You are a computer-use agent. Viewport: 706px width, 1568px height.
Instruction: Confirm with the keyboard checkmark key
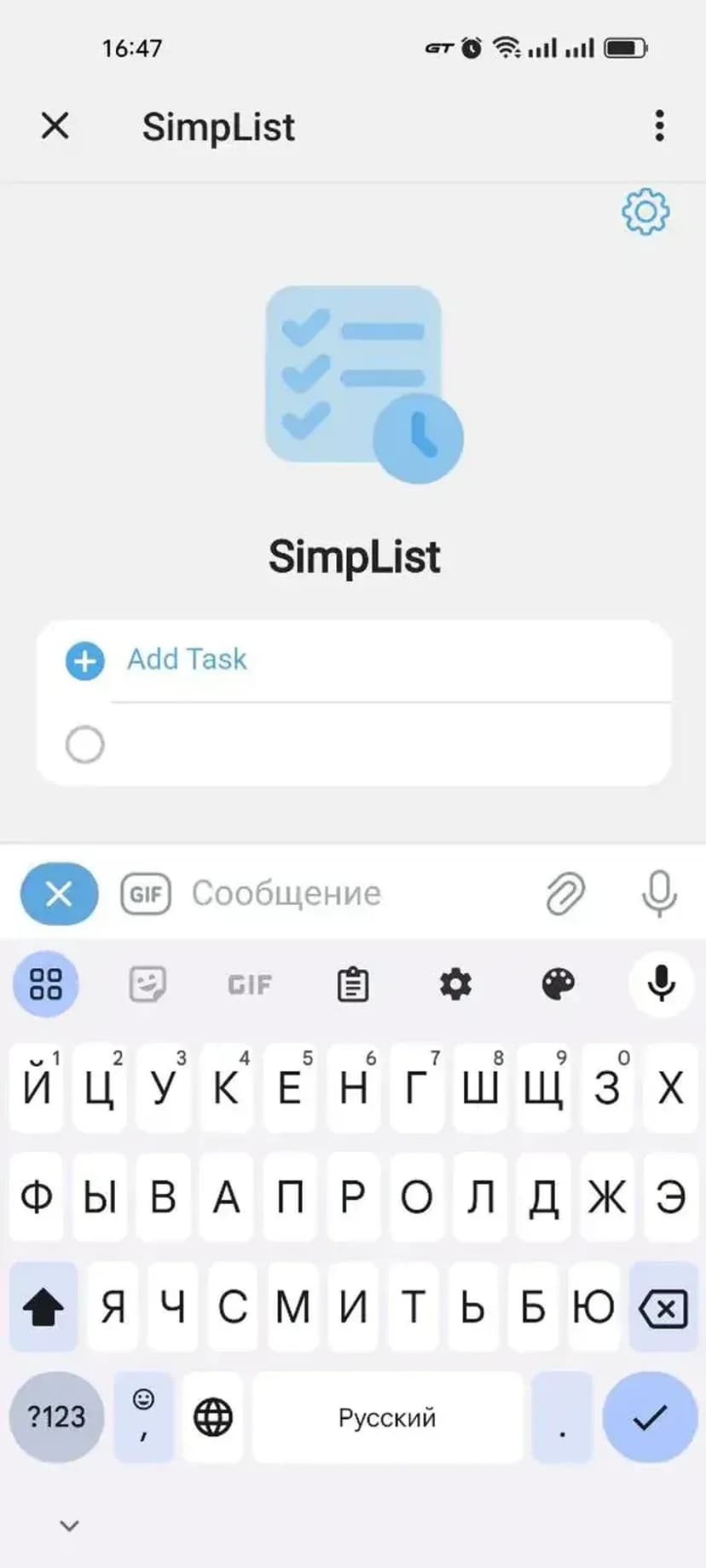[x=650, y=1417]
